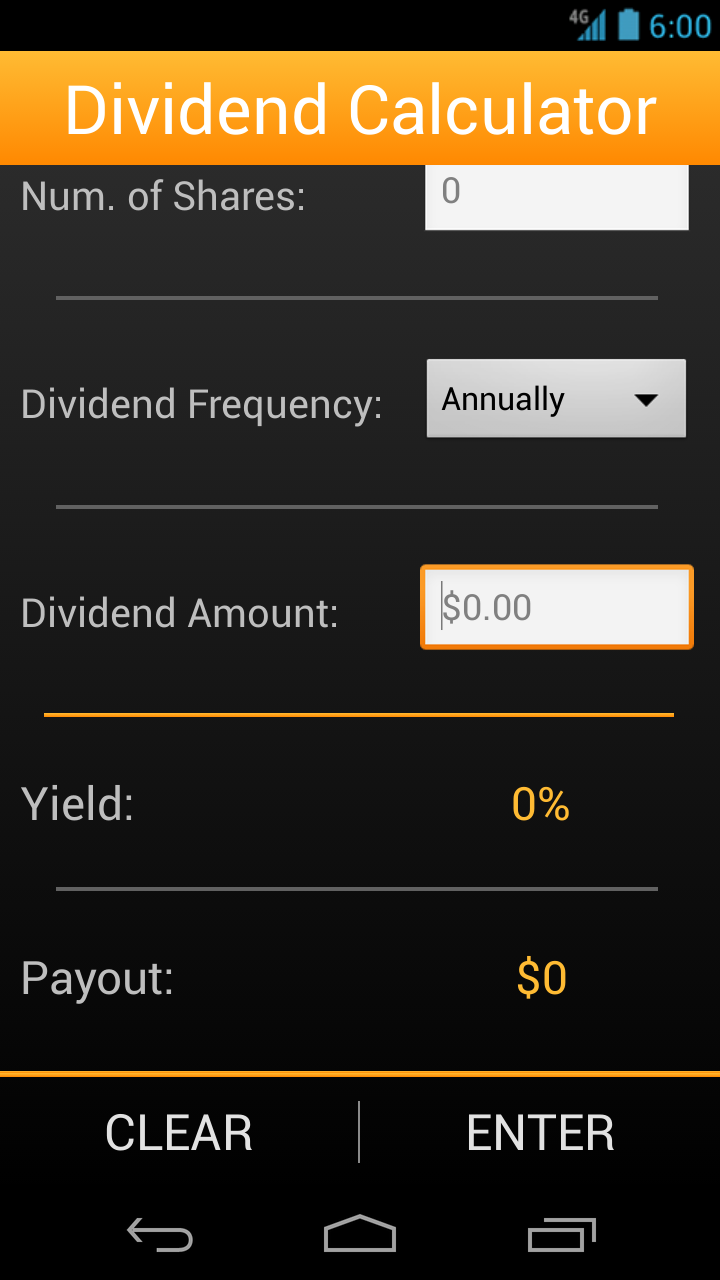Tap the 4G signal strength icon
720x1280 pixels.
pyautogui.click(x=592, y=25)
